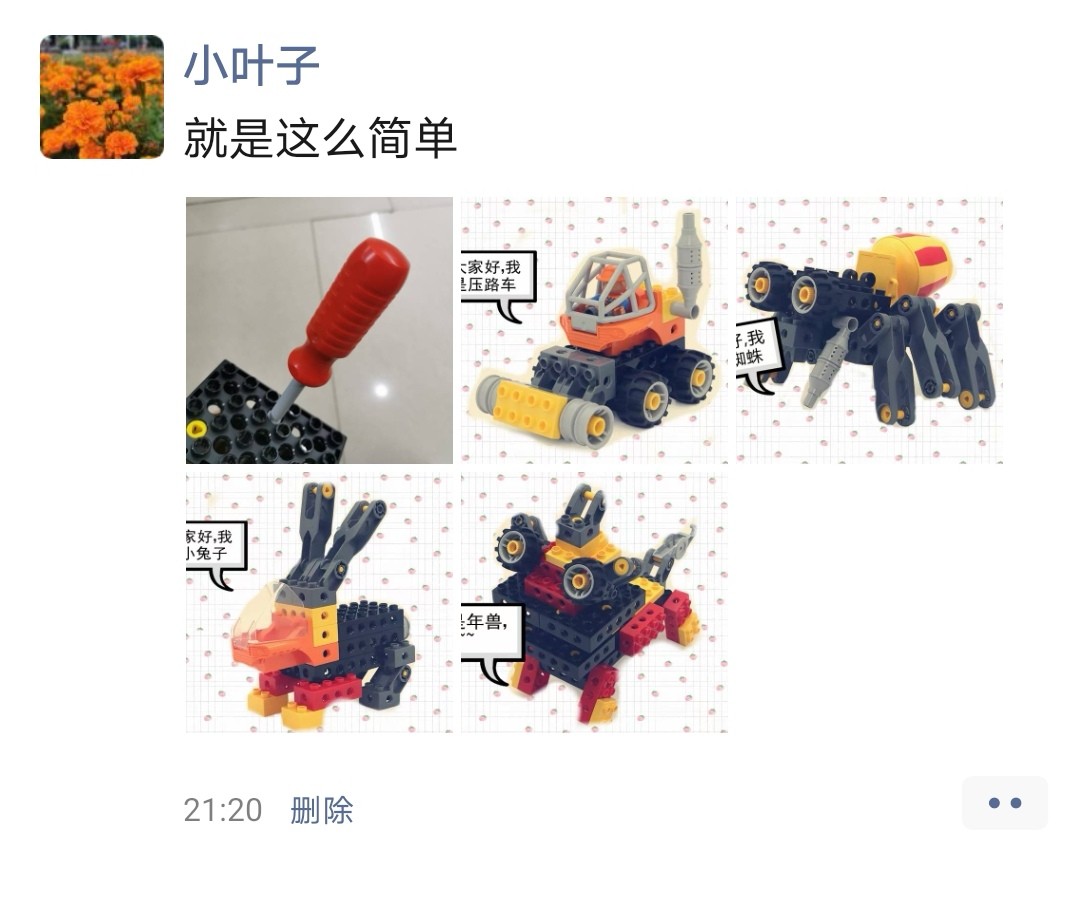View the rabbit model photo
Screen dimensions: 1080x915
tap(319, 603)
